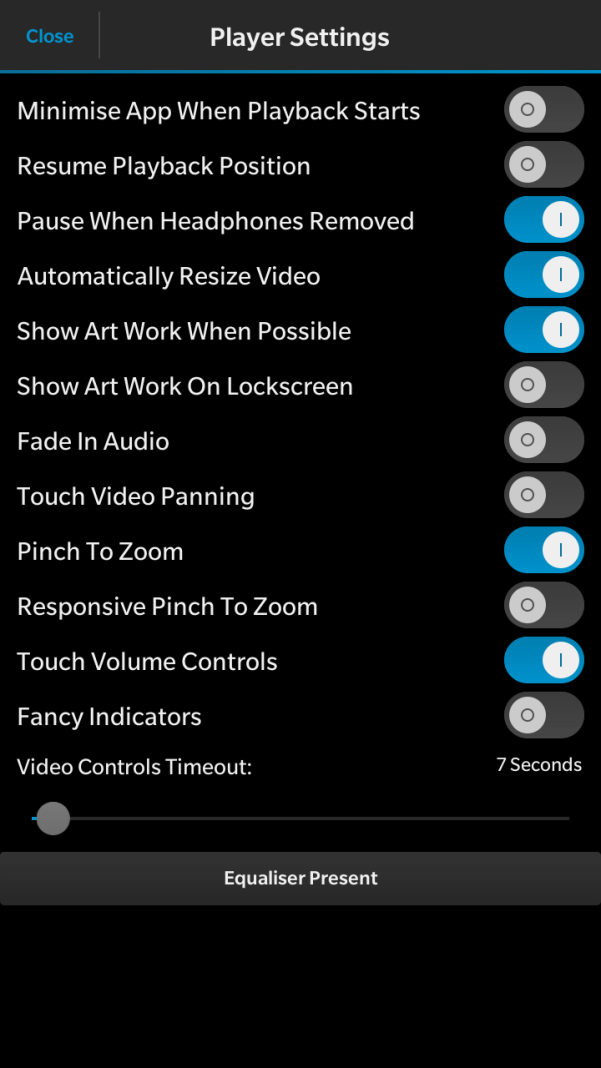Enable Responsive Pinch To Zoom

[x=543, y=605]
